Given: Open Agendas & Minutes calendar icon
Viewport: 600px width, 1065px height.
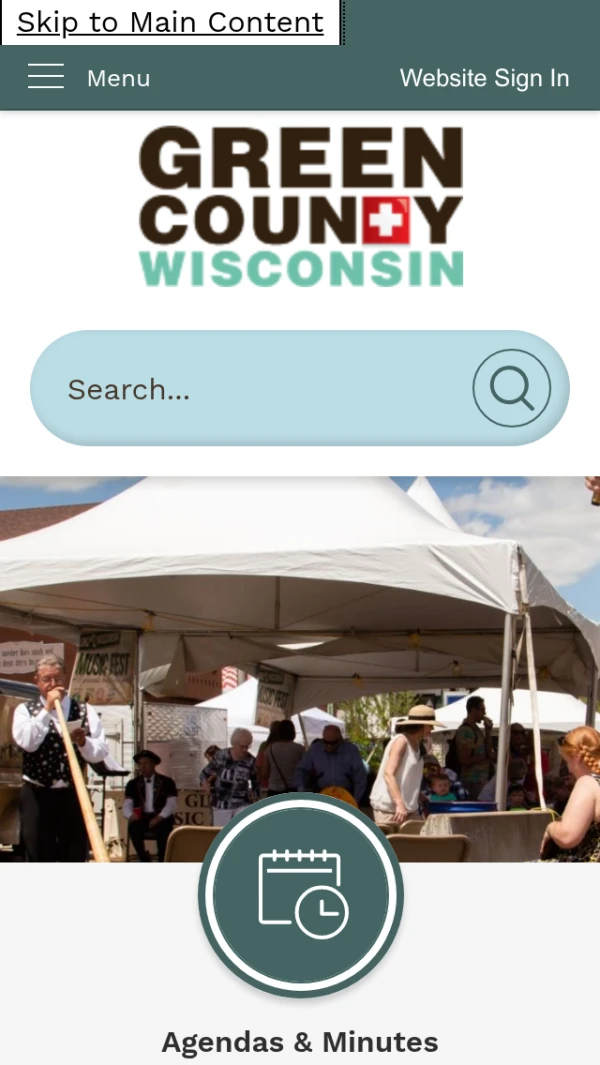Looking at the screenshot, I should click(x=301, y=894).
